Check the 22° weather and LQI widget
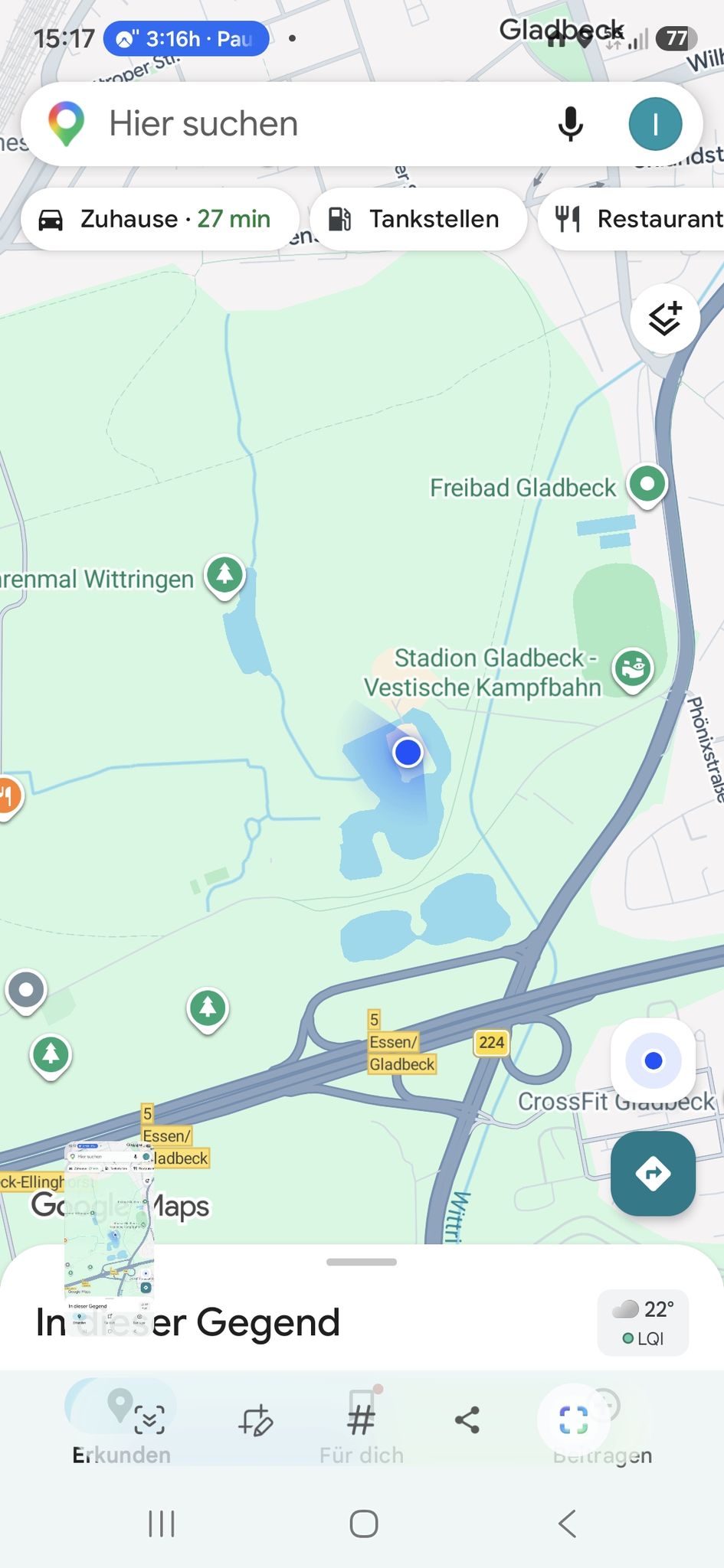Image resolution: width=724 pixels, height=1568 pixels. pyautogui.click(x=643, y=1323)
